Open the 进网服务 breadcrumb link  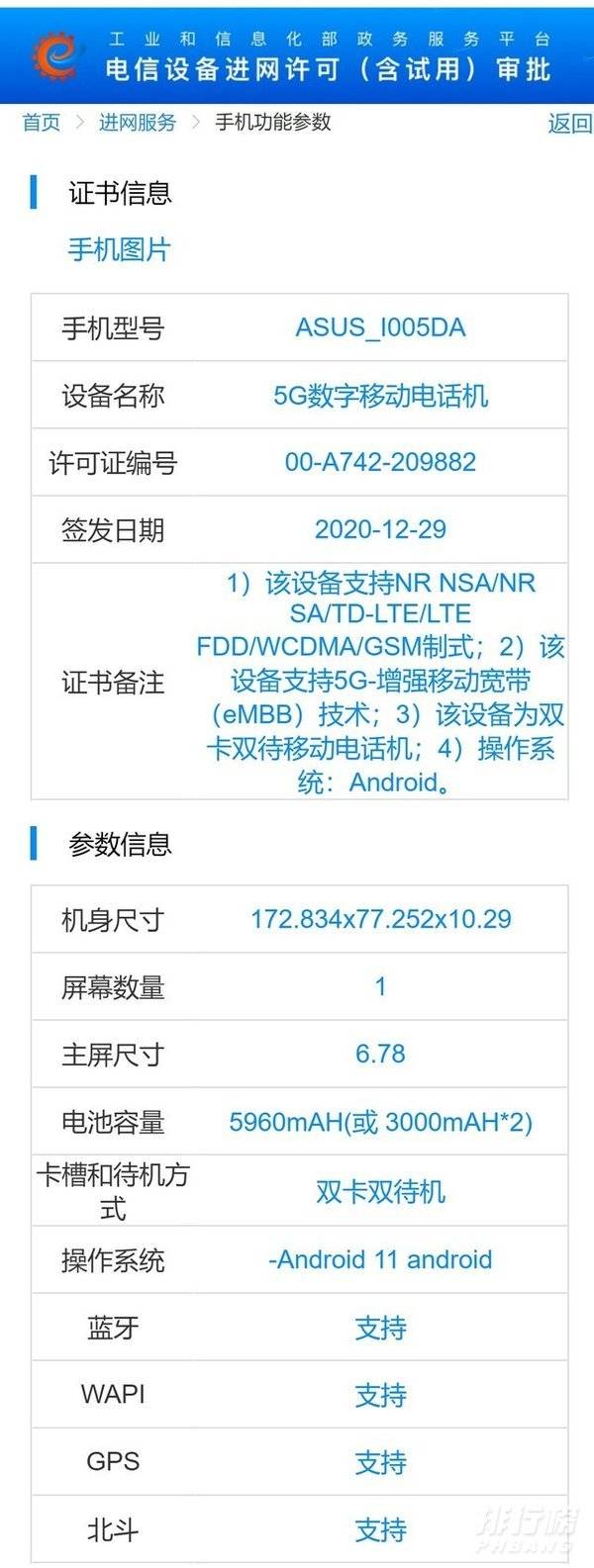pos(137,123)
